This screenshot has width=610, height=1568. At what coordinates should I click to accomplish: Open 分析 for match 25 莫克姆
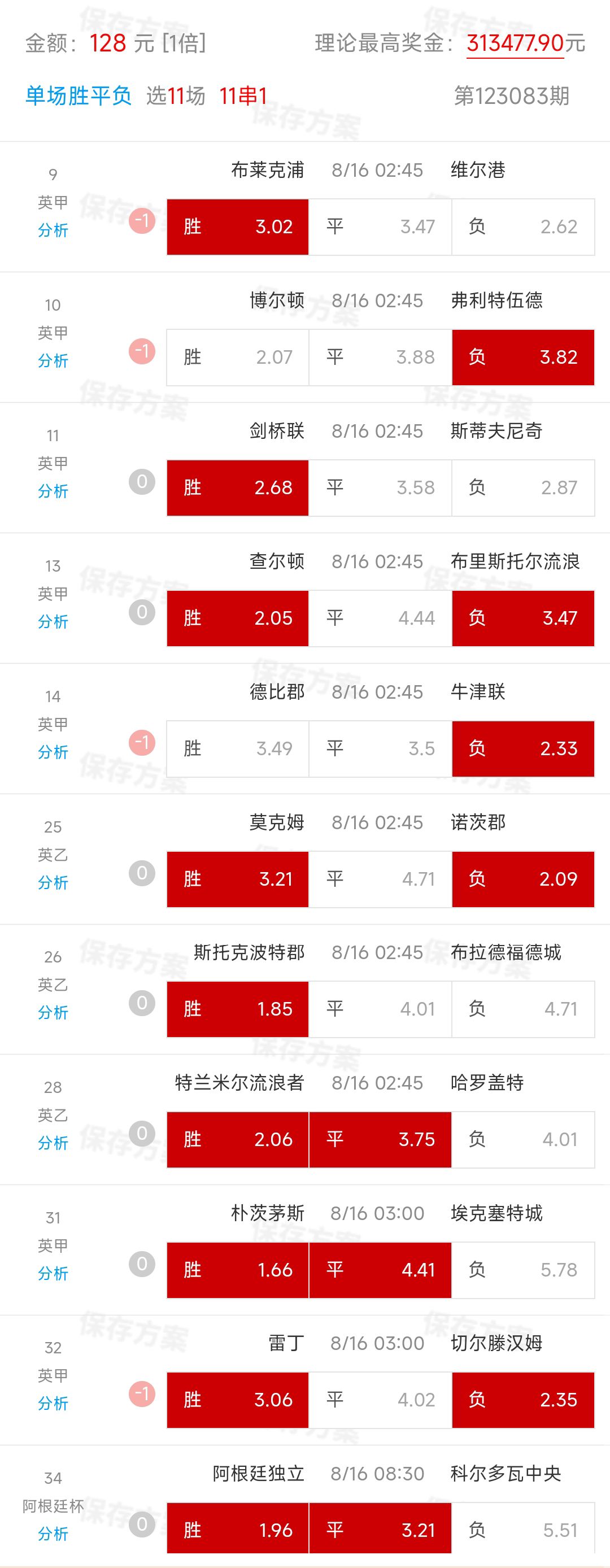pyautogui.click(x=53, y=882)
